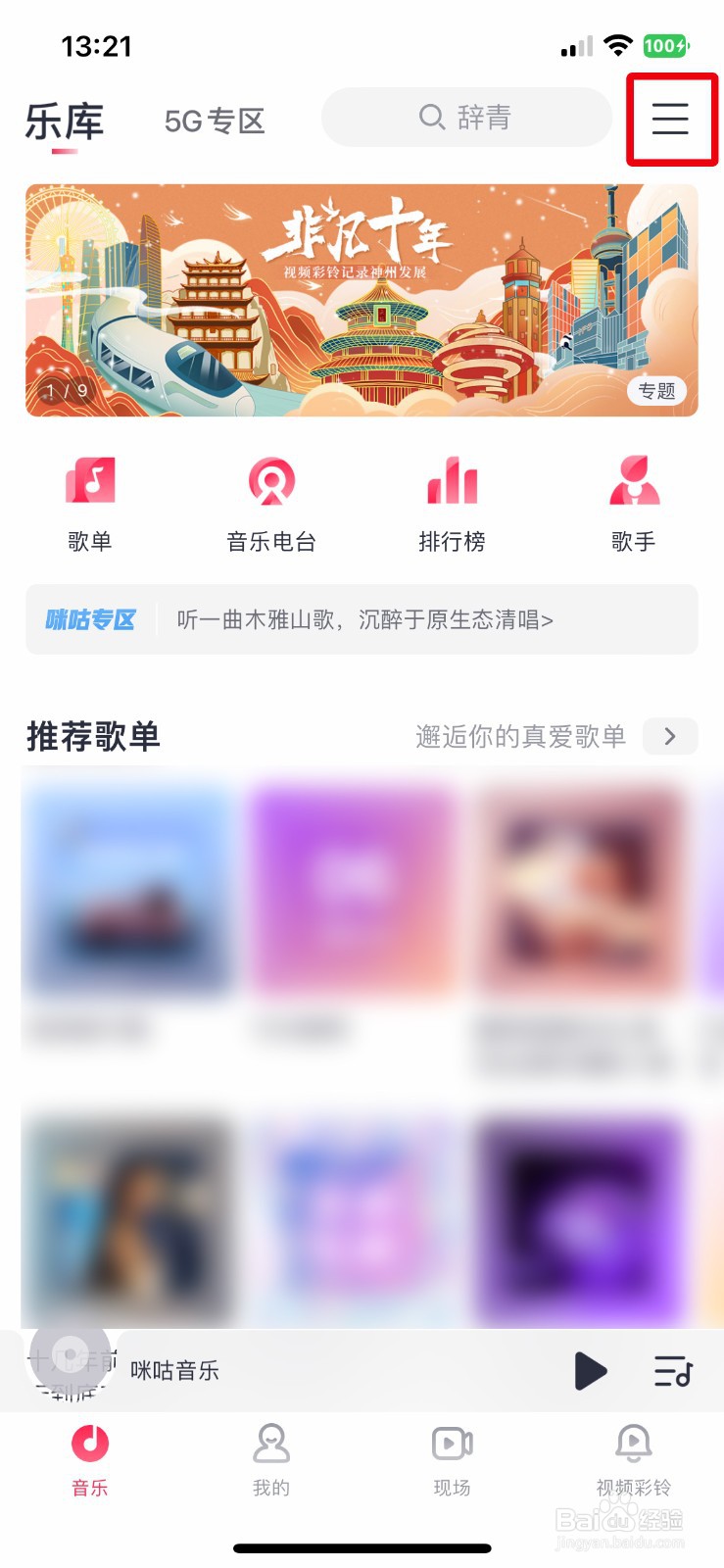Viewport: 724px width, 1568px height.
Task: Select the 音乐电台 radio icon
Action: click(270, 500)
